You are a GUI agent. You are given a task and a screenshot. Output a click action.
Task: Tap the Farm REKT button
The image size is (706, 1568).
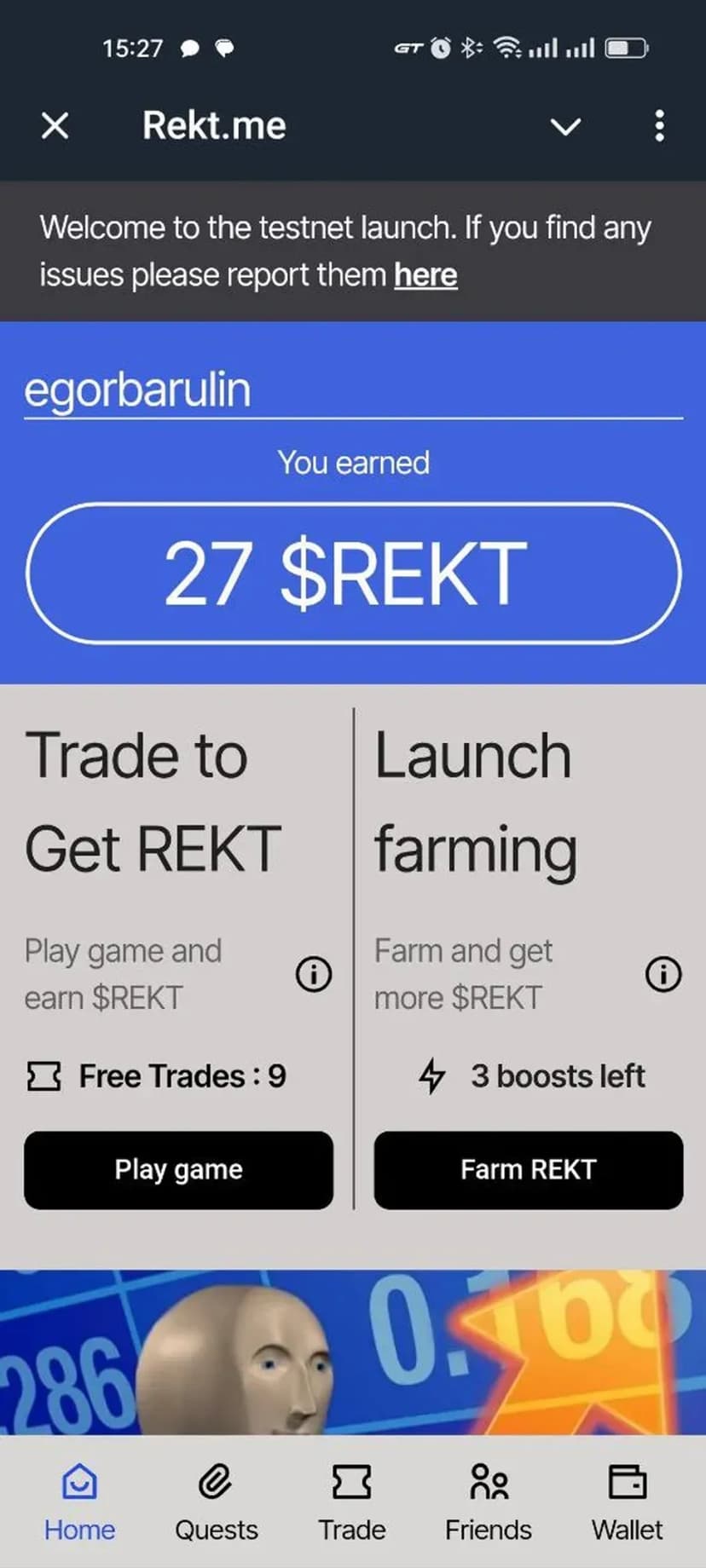pyautogui.click(x=528, y=1170)
